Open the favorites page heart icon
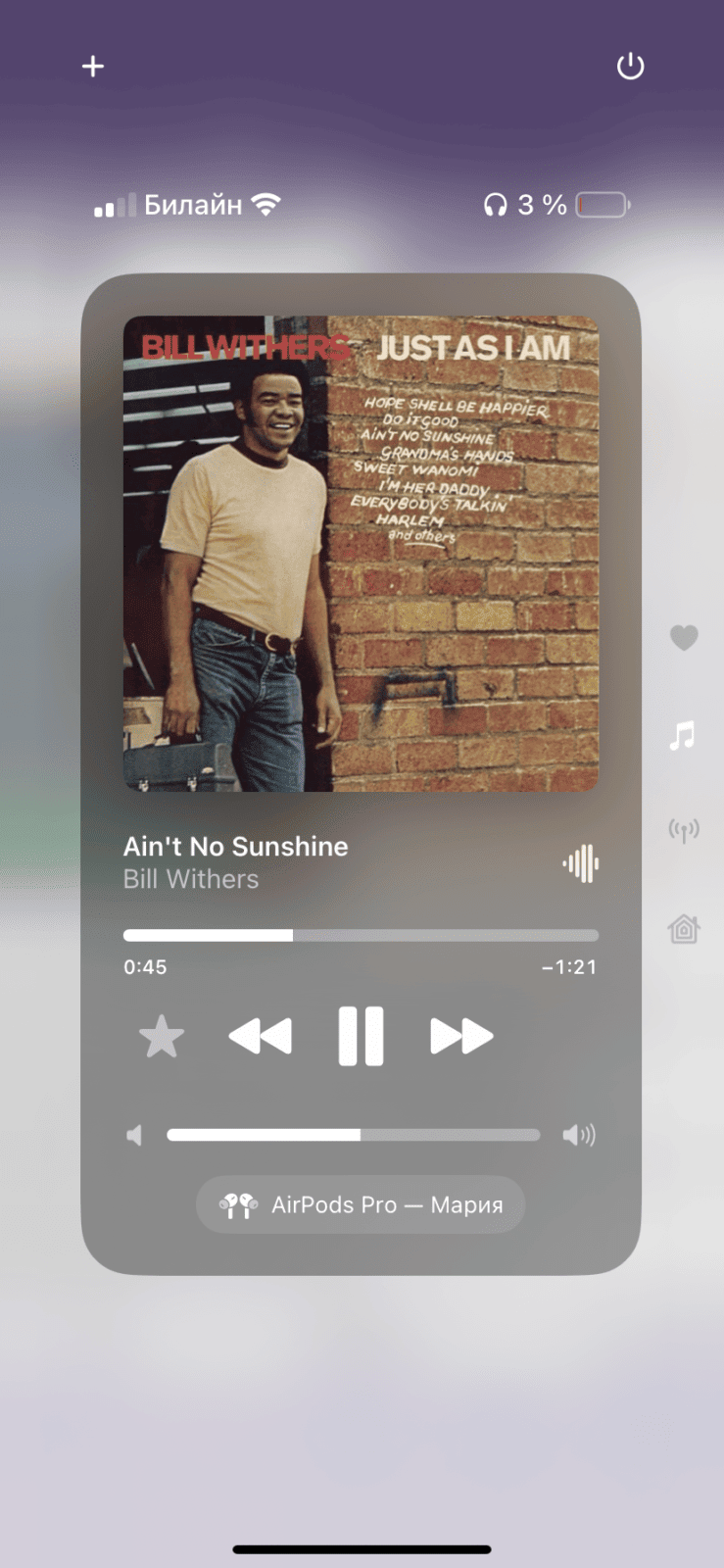 pos(684,638)
